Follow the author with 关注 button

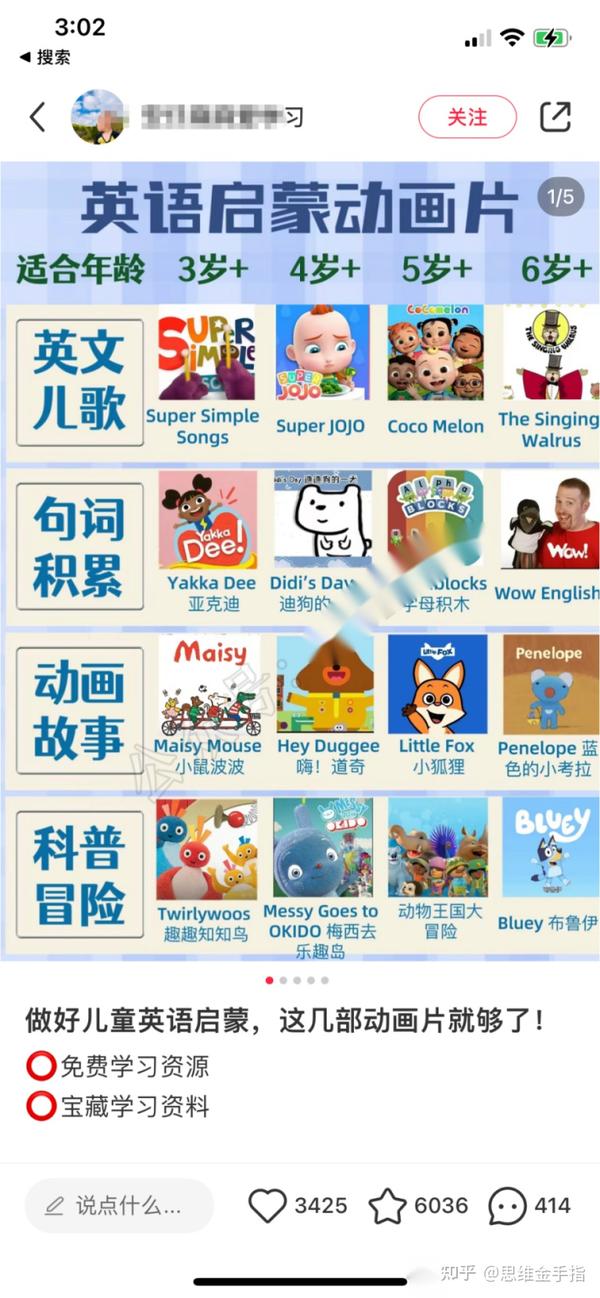click(467, 117)
